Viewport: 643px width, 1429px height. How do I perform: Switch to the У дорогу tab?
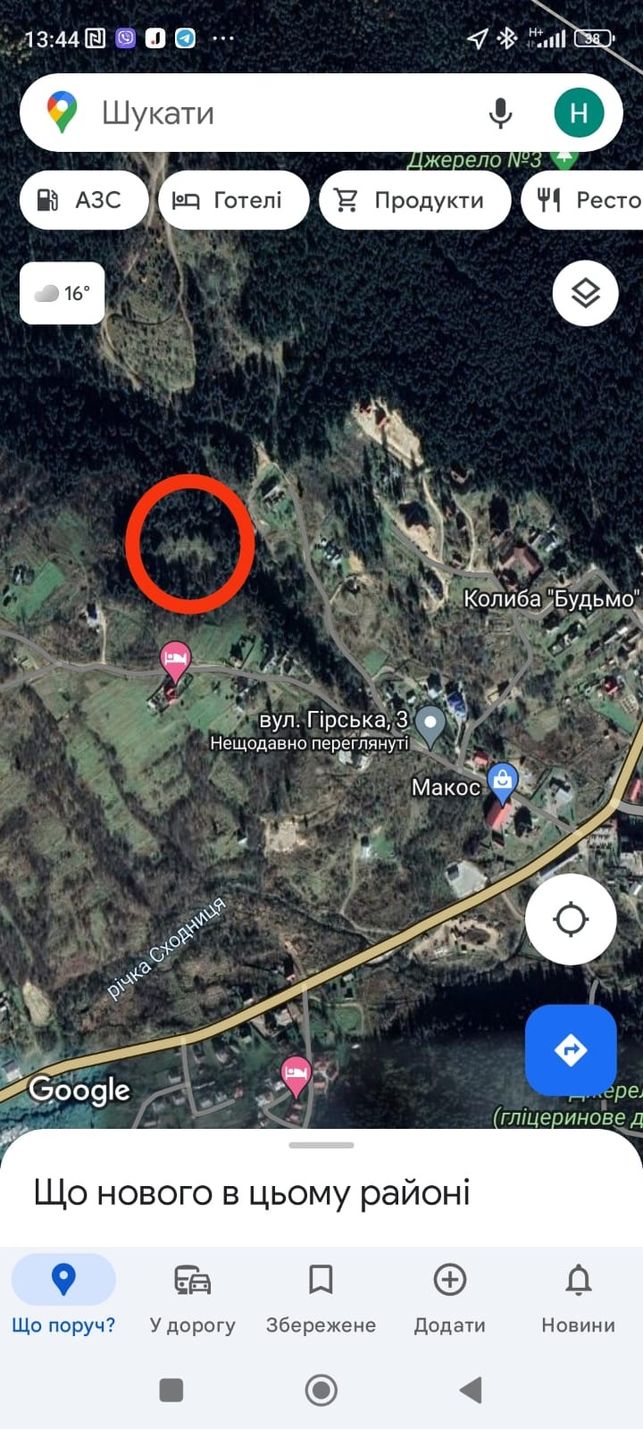coord(193,1298)
